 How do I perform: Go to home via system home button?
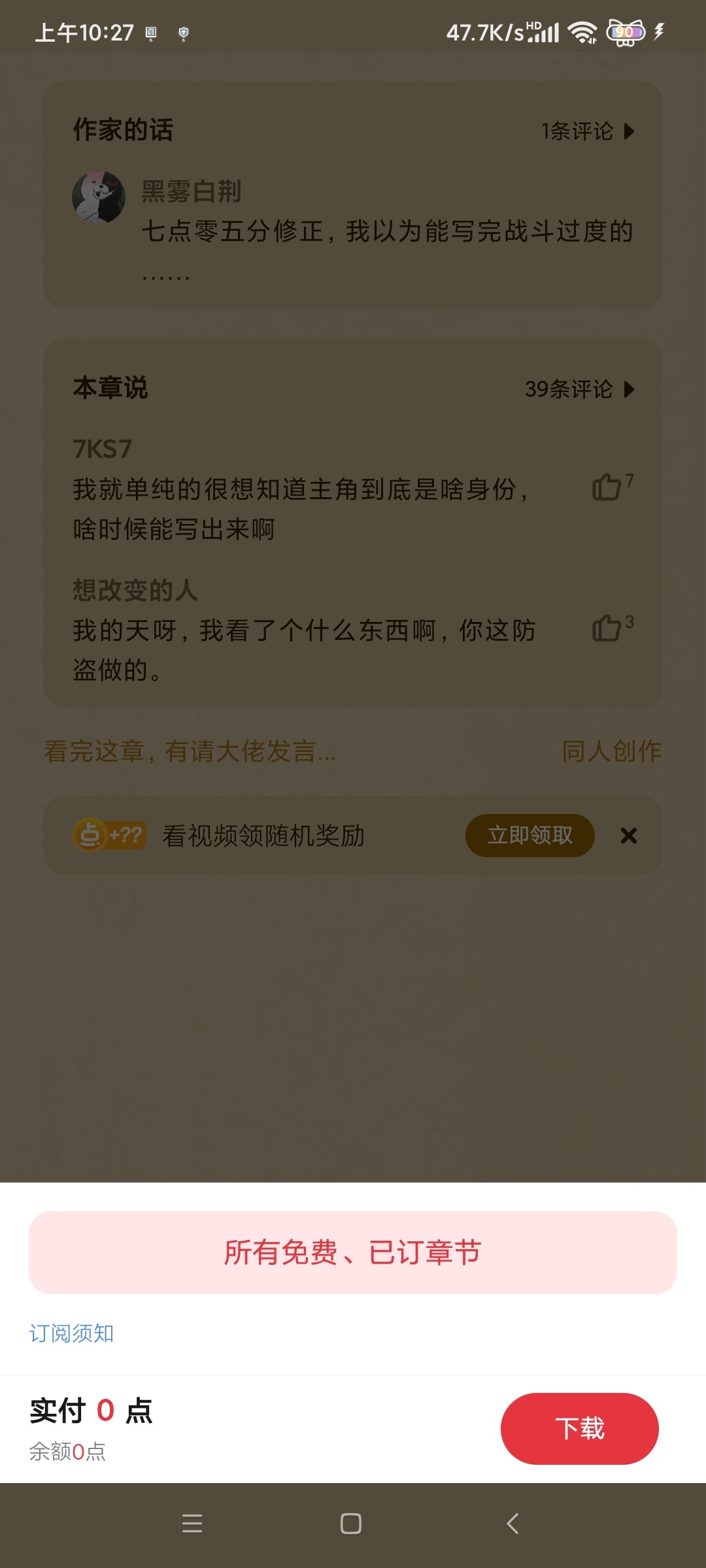click(351, 1524)
